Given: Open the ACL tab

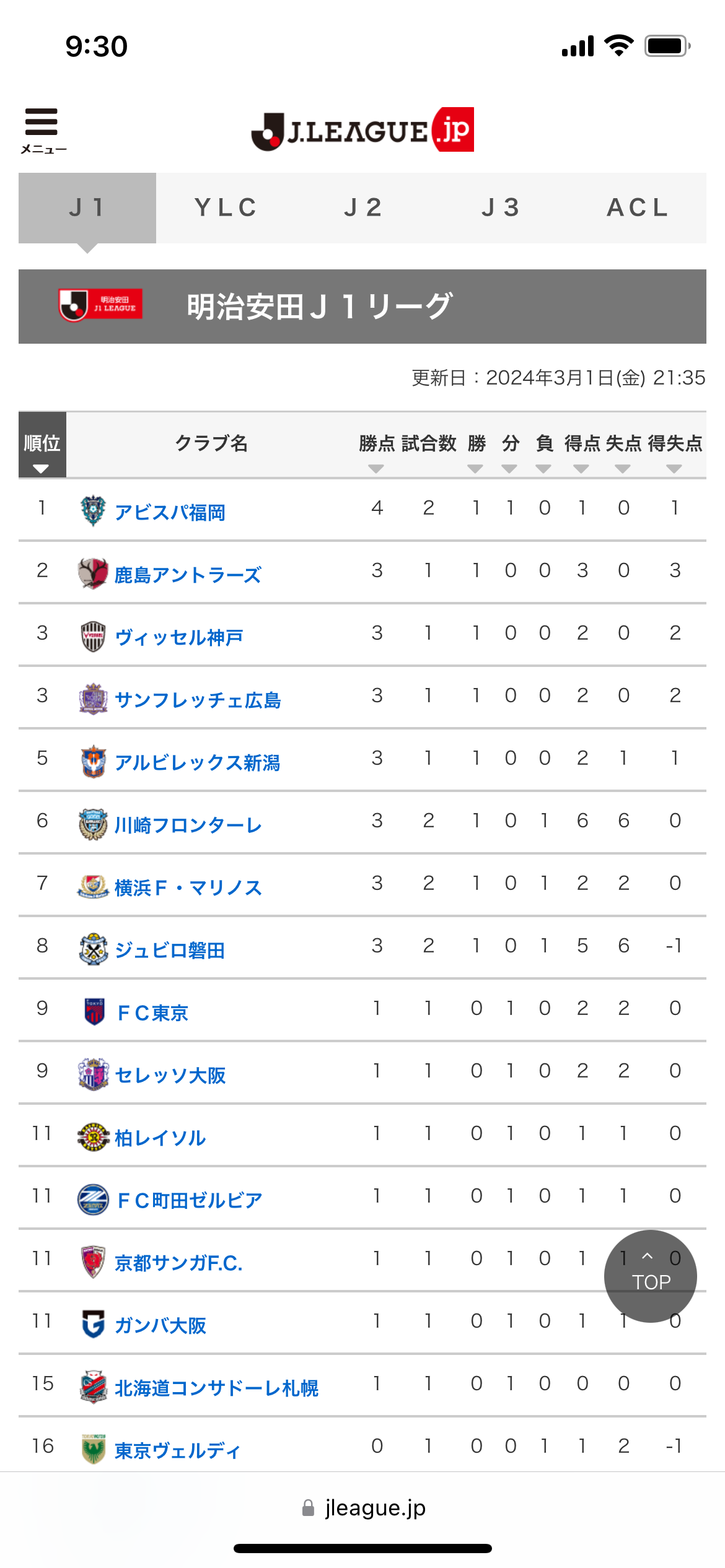Looking at the screenshot, I should click(x=638, y=207).
